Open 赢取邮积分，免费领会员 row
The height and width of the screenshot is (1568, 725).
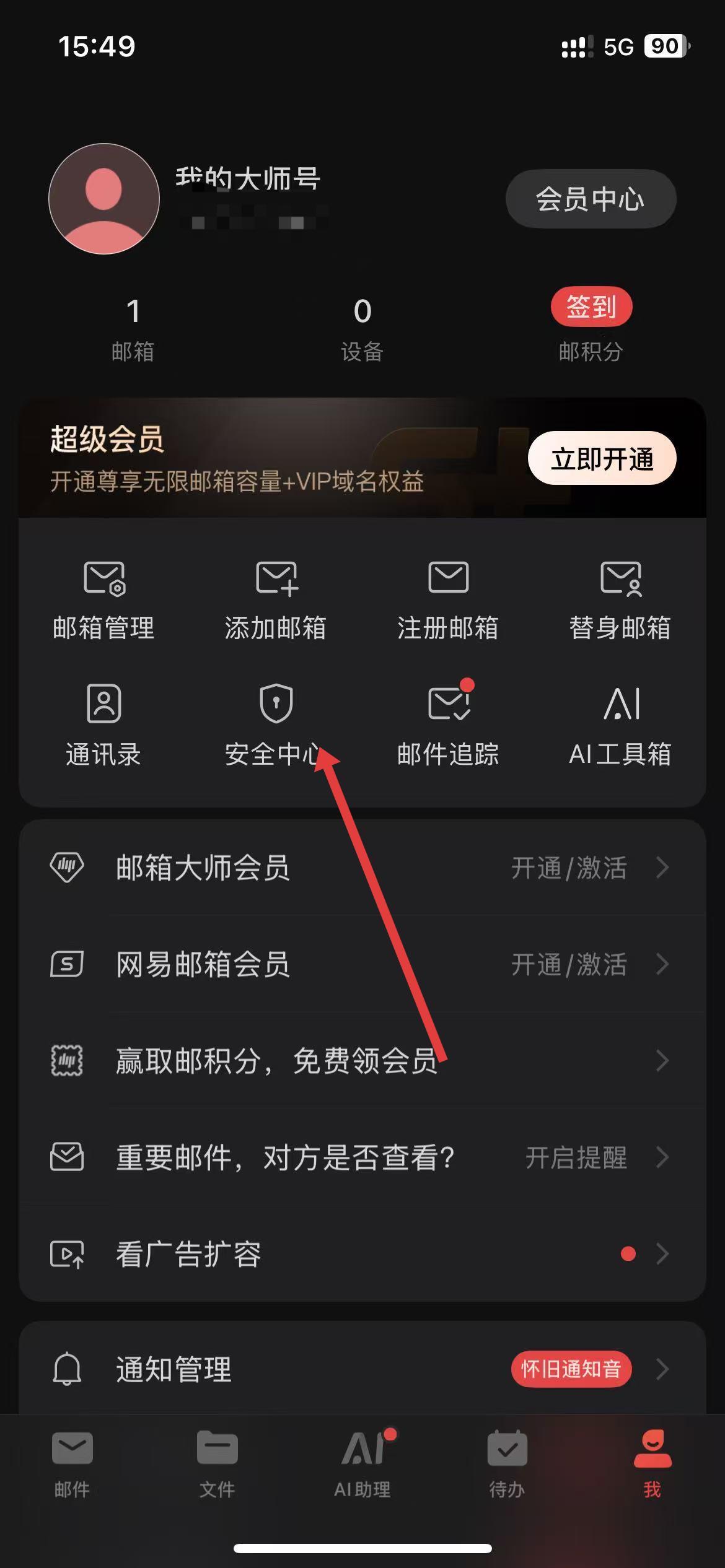(x=362, y=1061)
